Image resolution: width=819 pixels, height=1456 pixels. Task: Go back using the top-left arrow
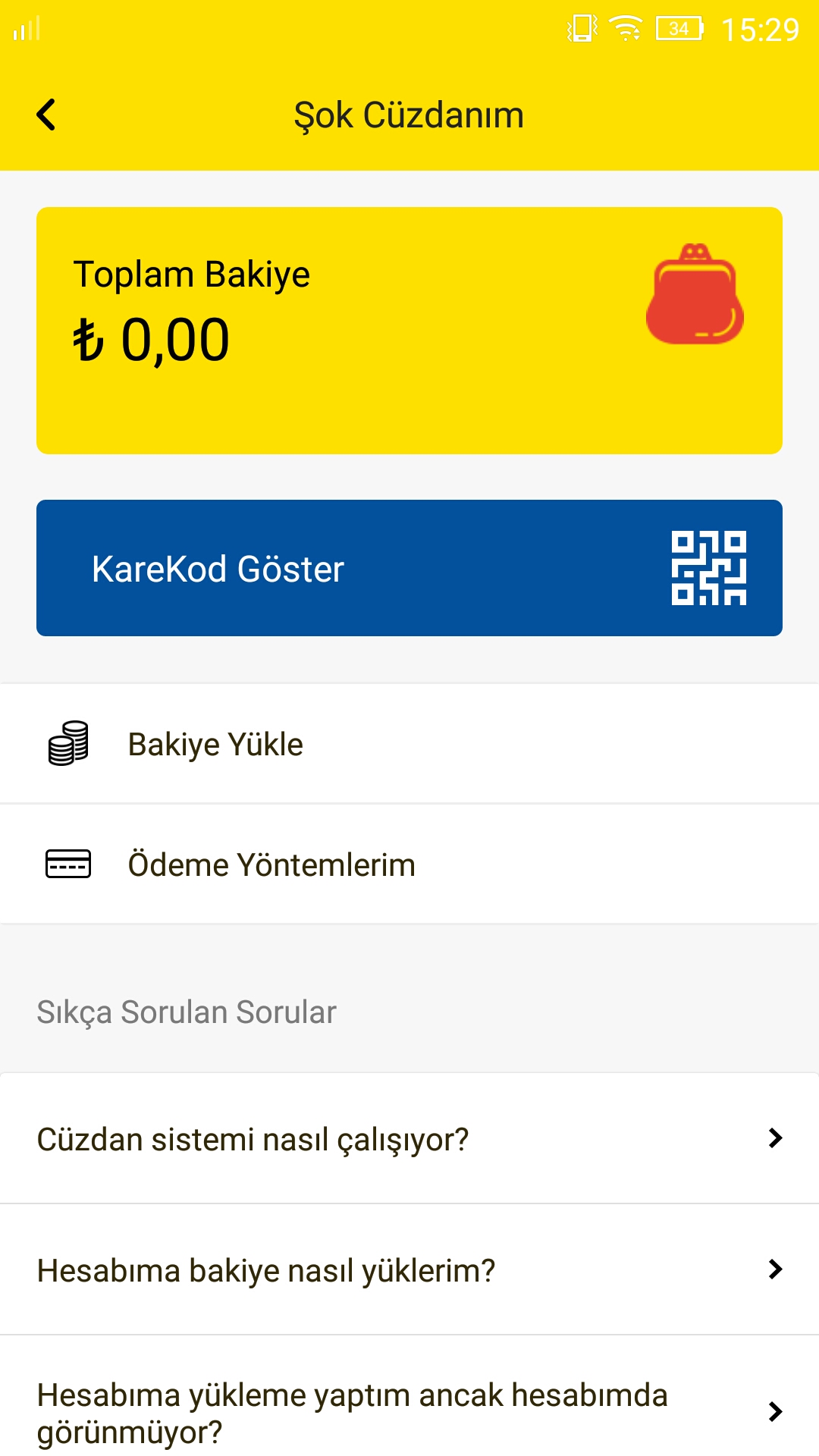coord(46,115)
